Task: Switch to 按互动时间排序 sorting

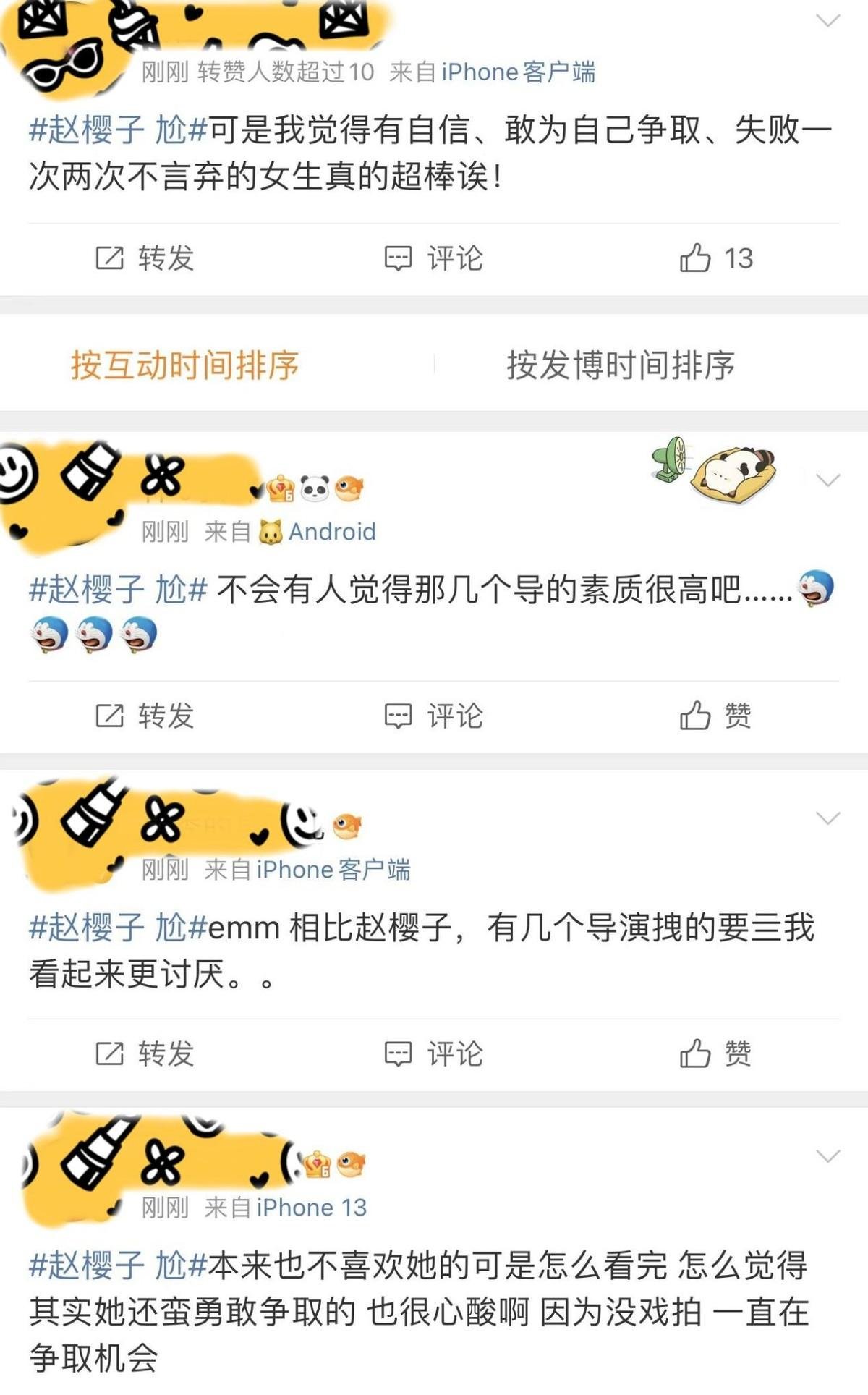Action: click(x=184, y=365)
